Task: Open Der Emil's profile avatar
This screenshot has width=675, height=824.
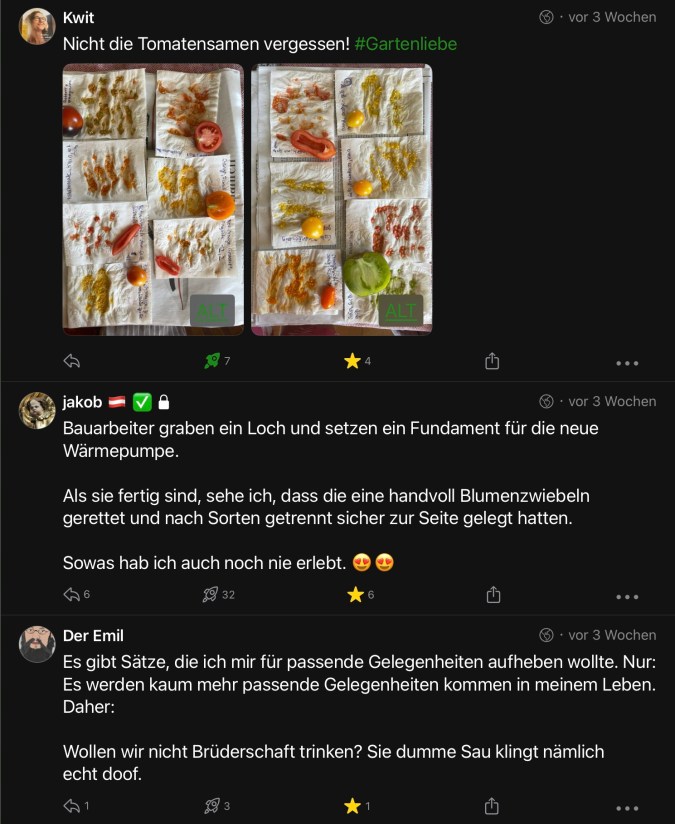Action: click(x=37, y=644)
